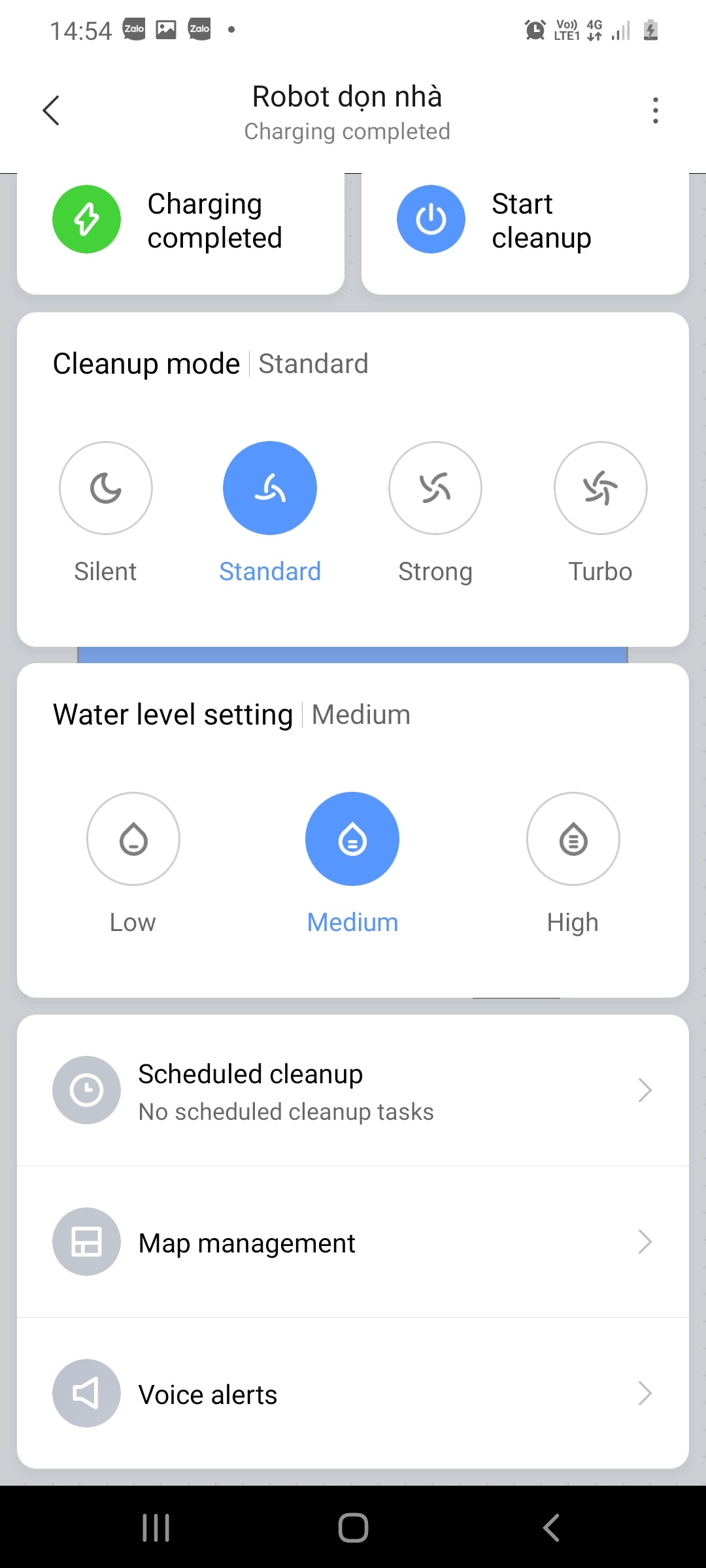Viewport: 706px width, 1568px height.
Task: Show recent apps from navigation bar
Action: point(156,1527)
